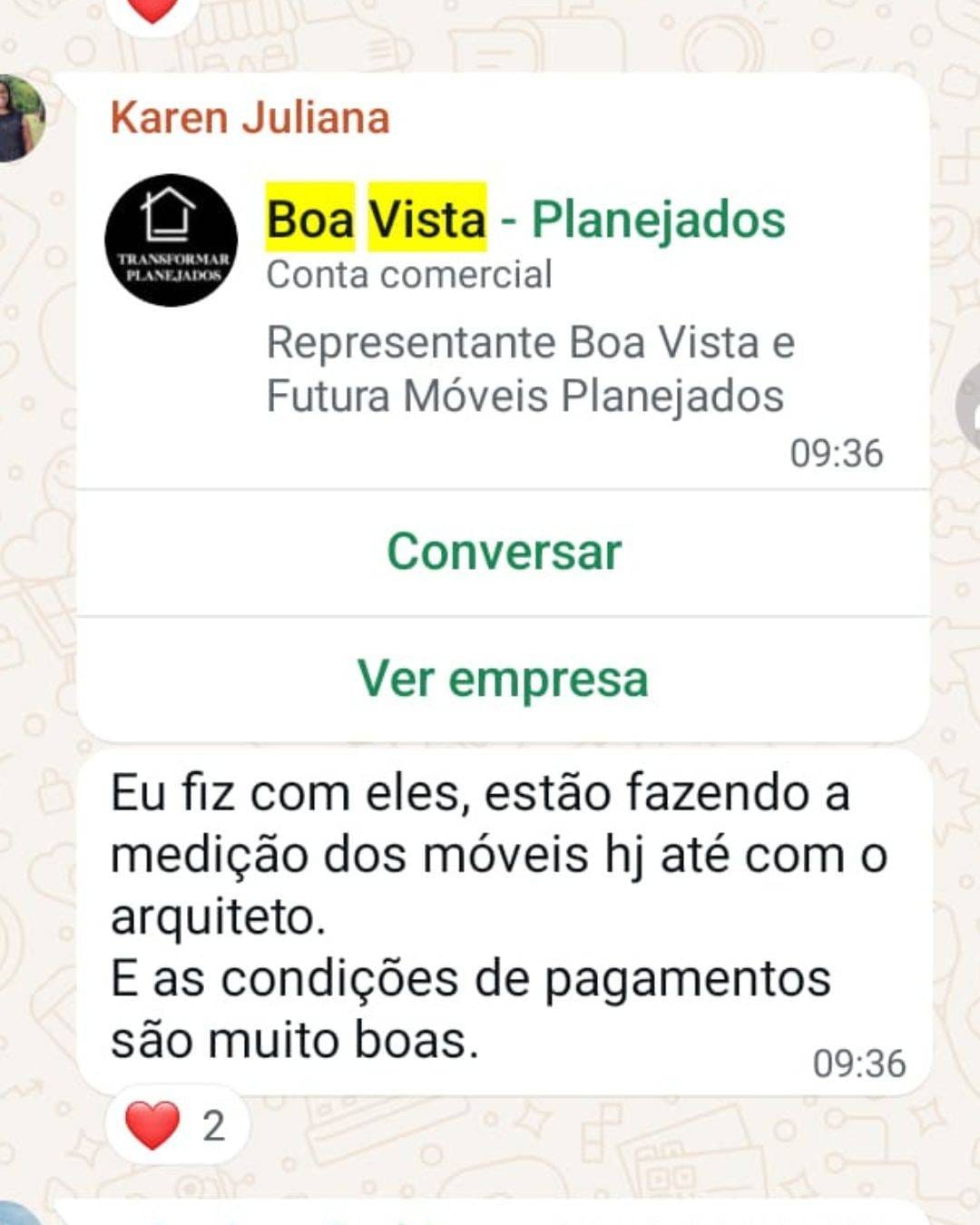
Task: Tap the Conversar button
Action: (504, 553)
